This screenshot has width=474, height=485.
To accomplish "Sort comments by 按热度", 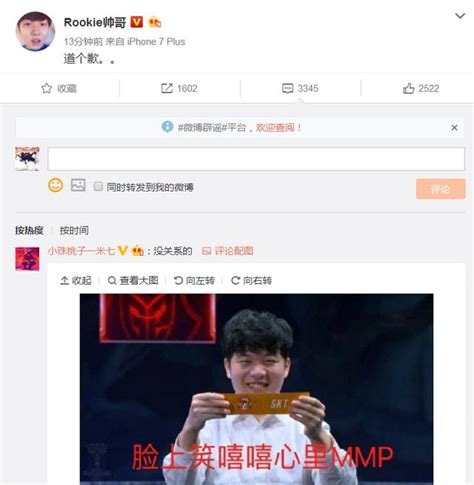I will point(29,230).
